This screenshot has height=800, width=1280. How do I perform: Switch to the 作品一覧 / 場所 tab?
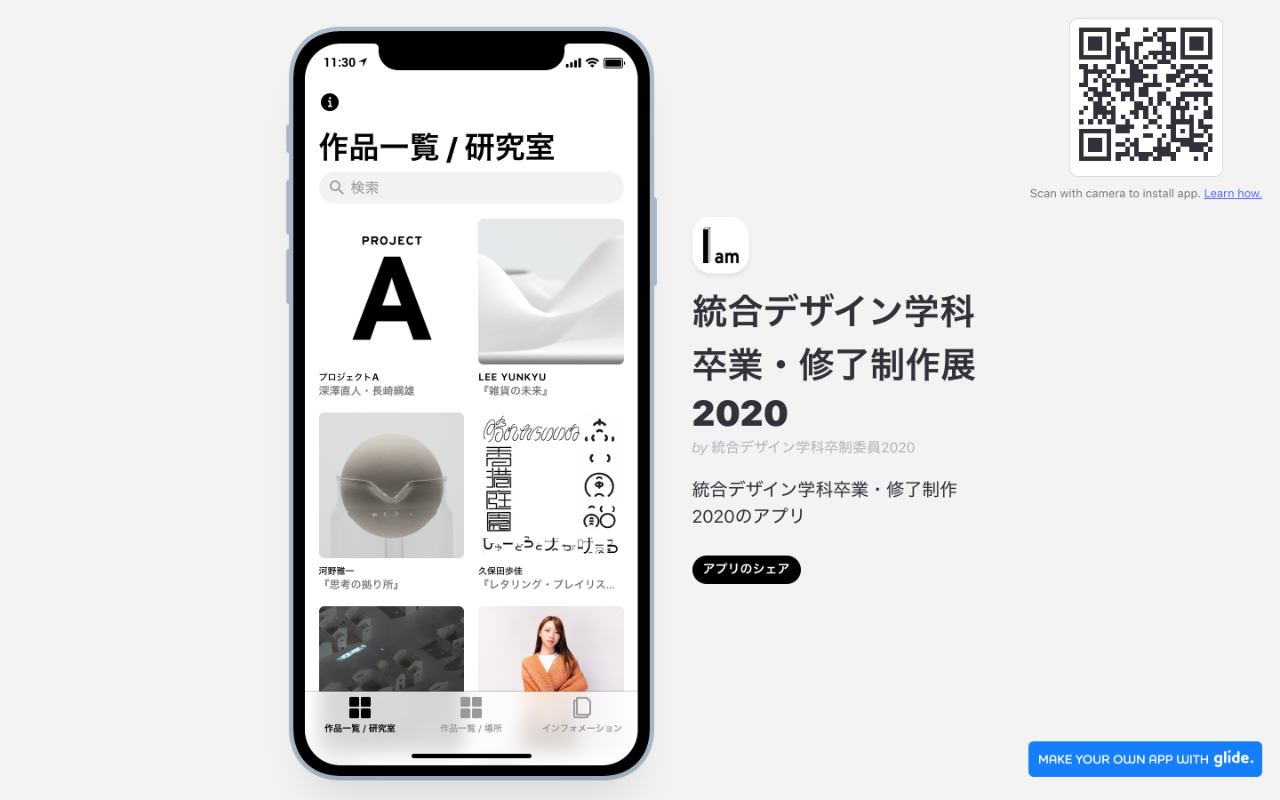pyautogui.click(x=471, y=715)
